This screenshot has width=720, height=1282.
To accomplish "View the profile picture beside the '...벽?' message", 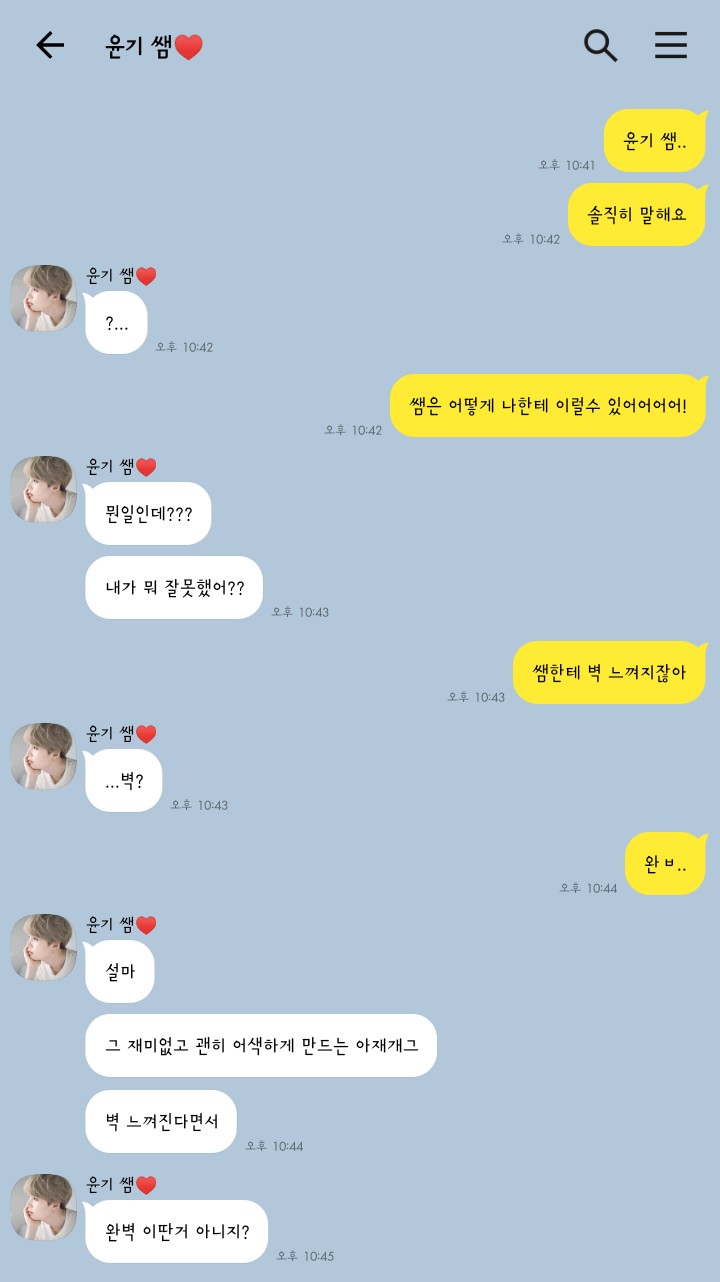I will click(43, 756).
